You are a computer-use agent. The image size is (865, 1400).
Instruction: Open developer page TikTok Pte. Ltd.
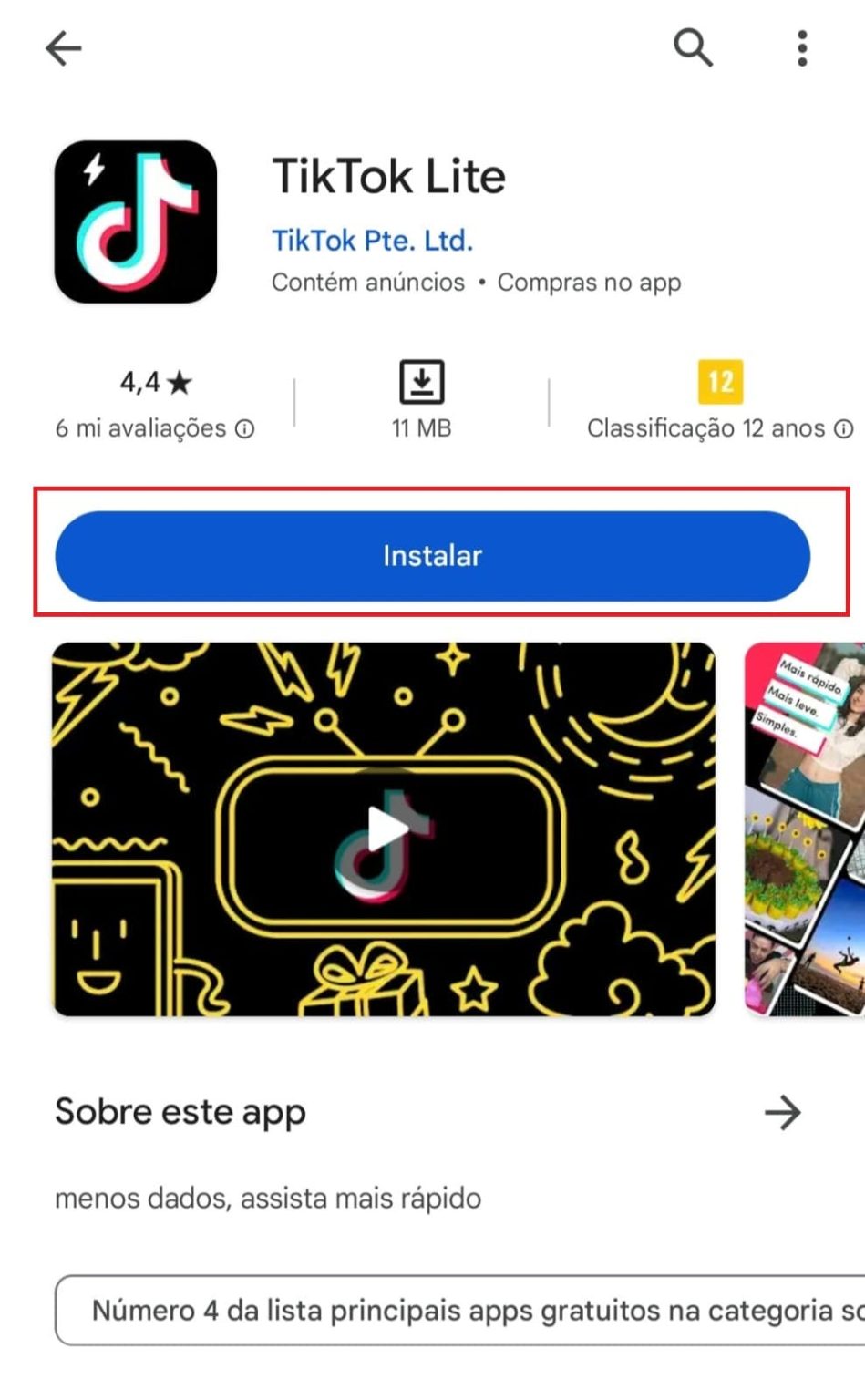pyautogui.click(x=372, y=240)
